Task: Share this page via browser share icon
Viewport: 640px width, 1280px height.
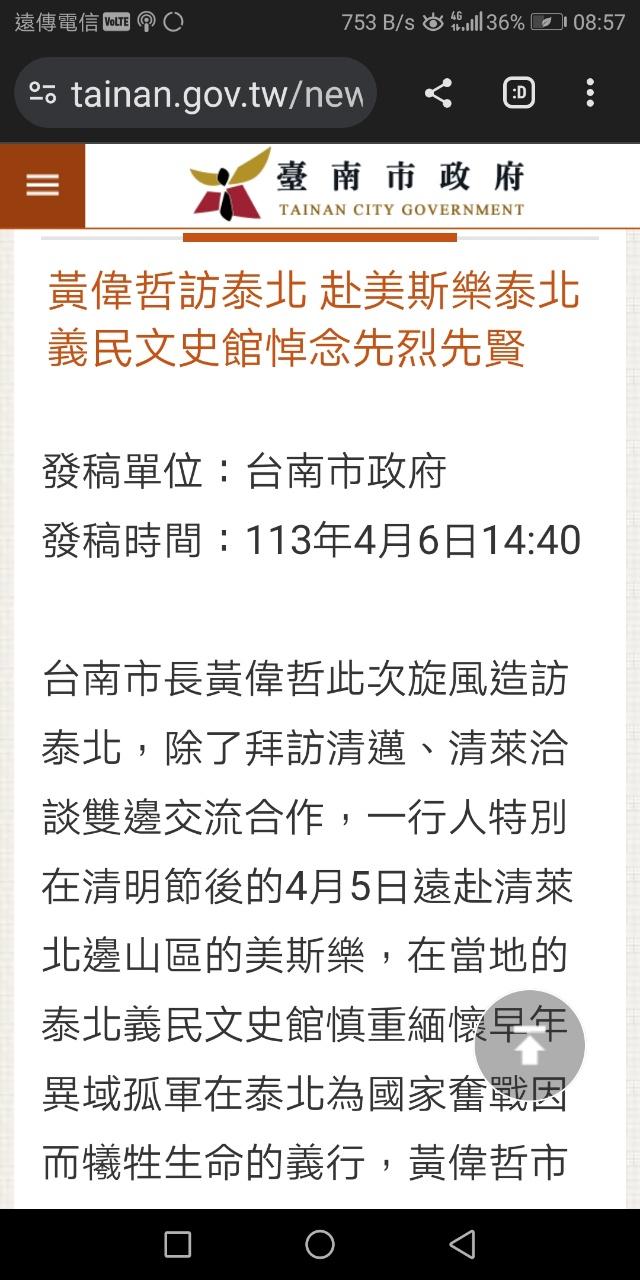Action: (438, 94)
